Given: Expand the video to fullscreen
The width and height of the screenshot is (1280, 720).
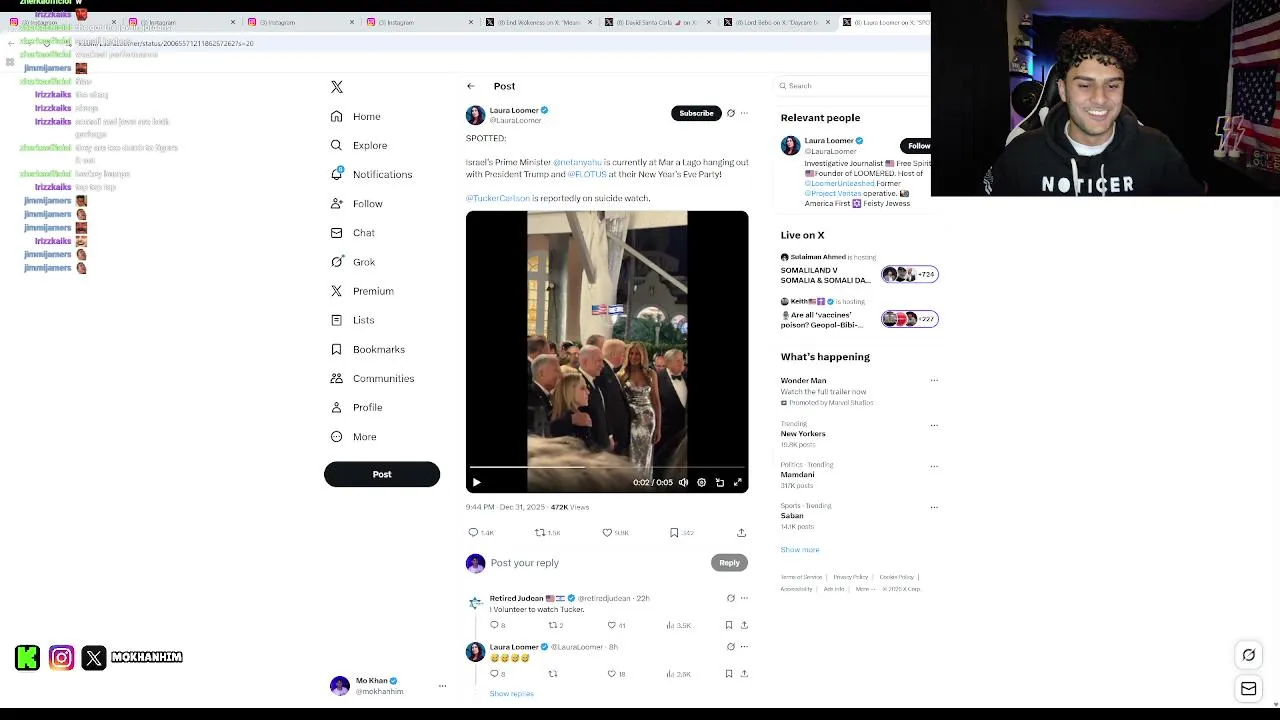Looking at the screenshot, I should pos(738,483).
